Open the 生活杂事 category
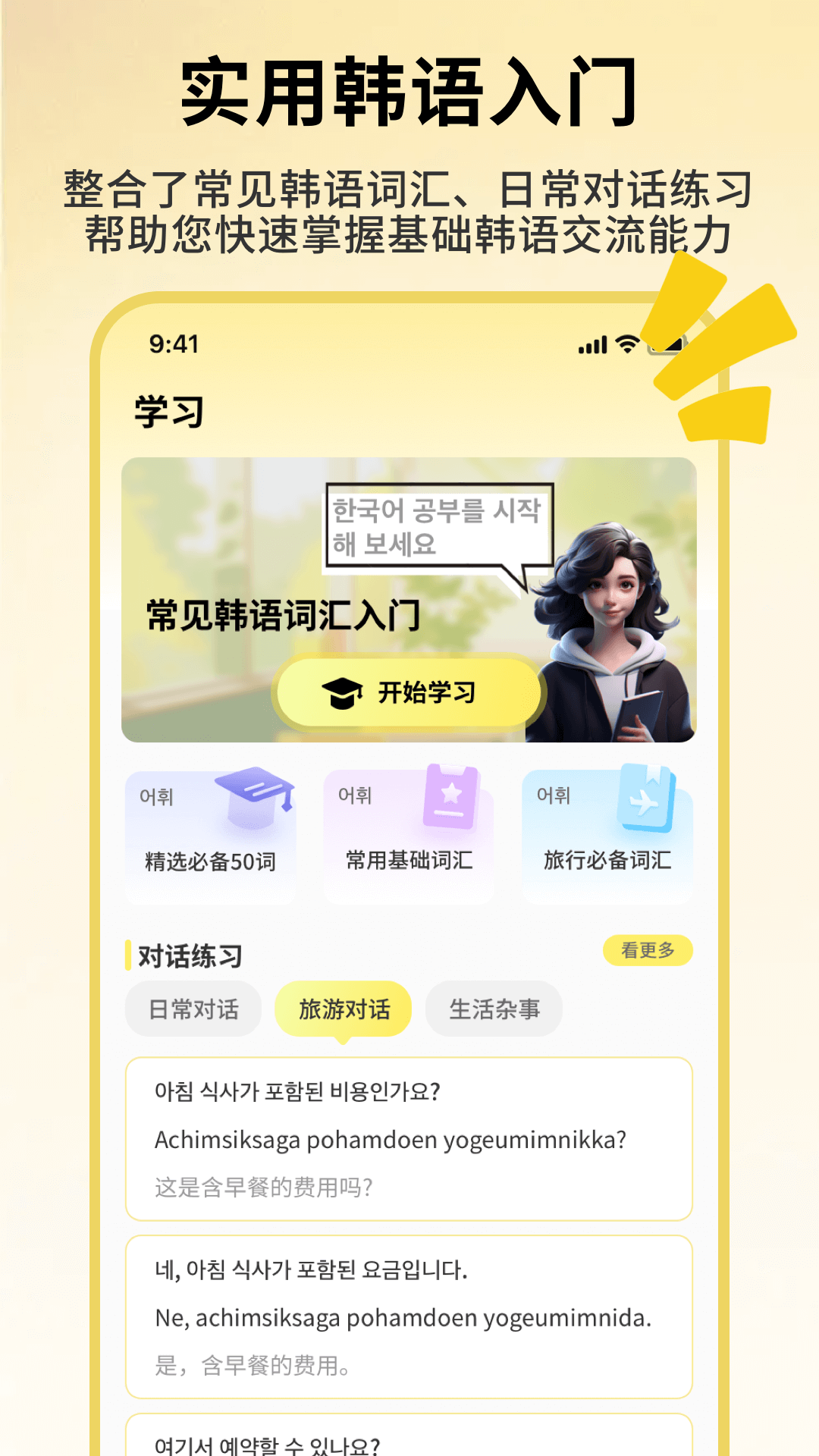 point(494,1009)
